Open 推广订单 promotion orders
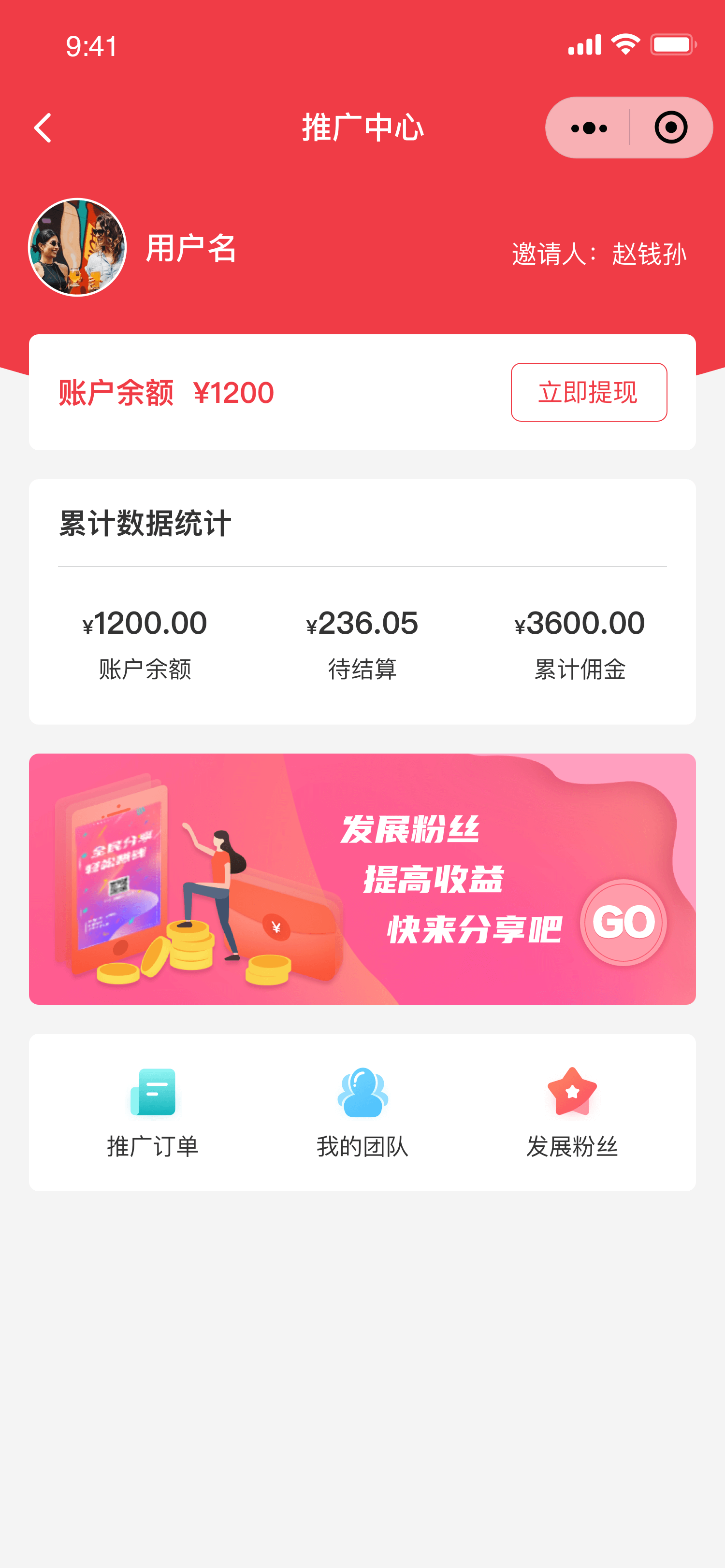The width and height of the screenshot is (725, 1568). point(153,1112)
